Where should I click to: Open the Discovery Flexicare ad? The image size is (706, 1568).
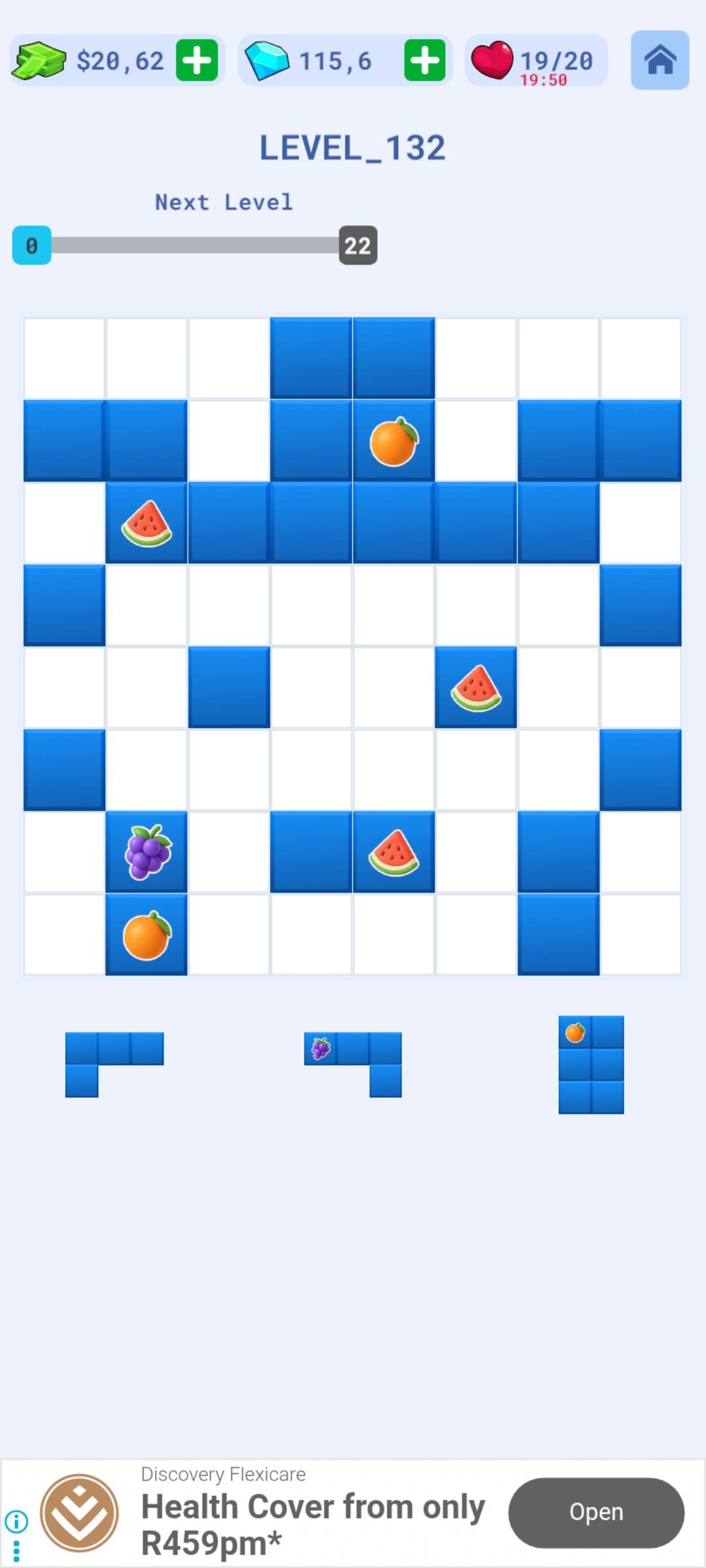(x=596, y=1512)
